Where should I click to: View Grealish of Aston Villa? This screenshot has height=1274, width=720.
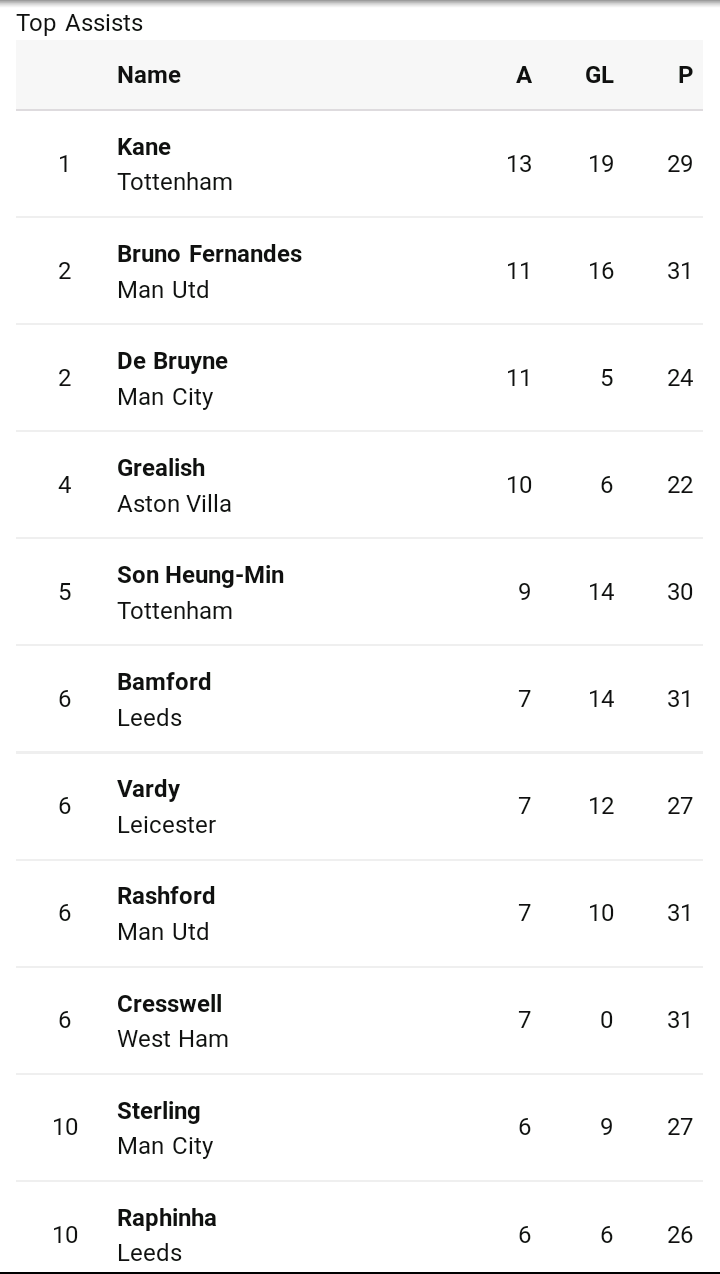point(359,485)
